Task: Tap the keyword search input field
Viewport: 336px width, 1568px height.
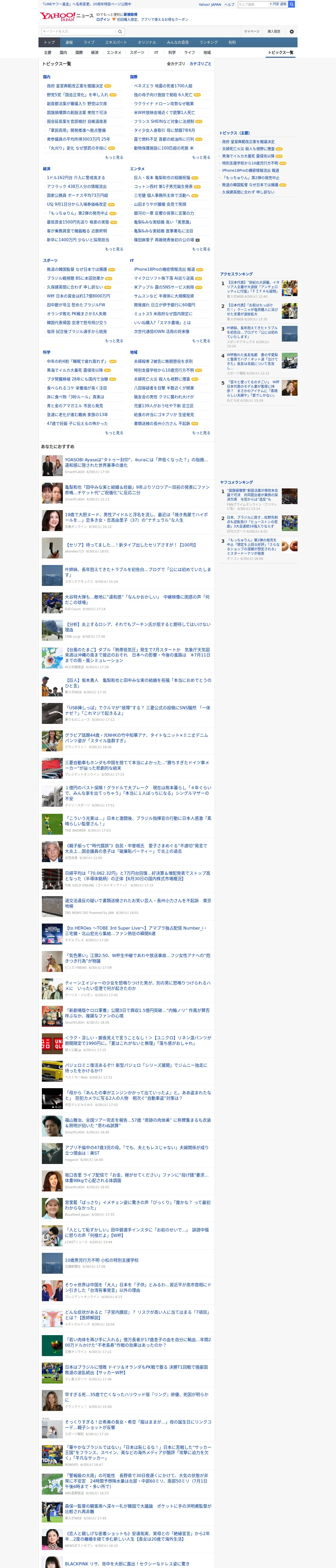Action: point(78,31)
